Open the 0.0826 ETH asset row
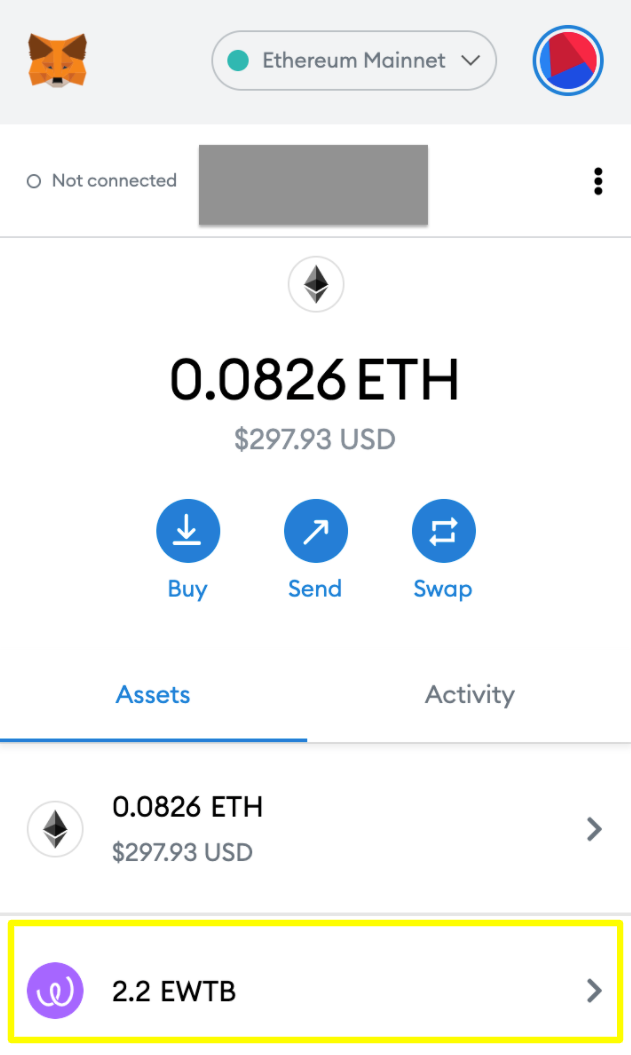This screenshot has height=1055, width=631. 315,829
